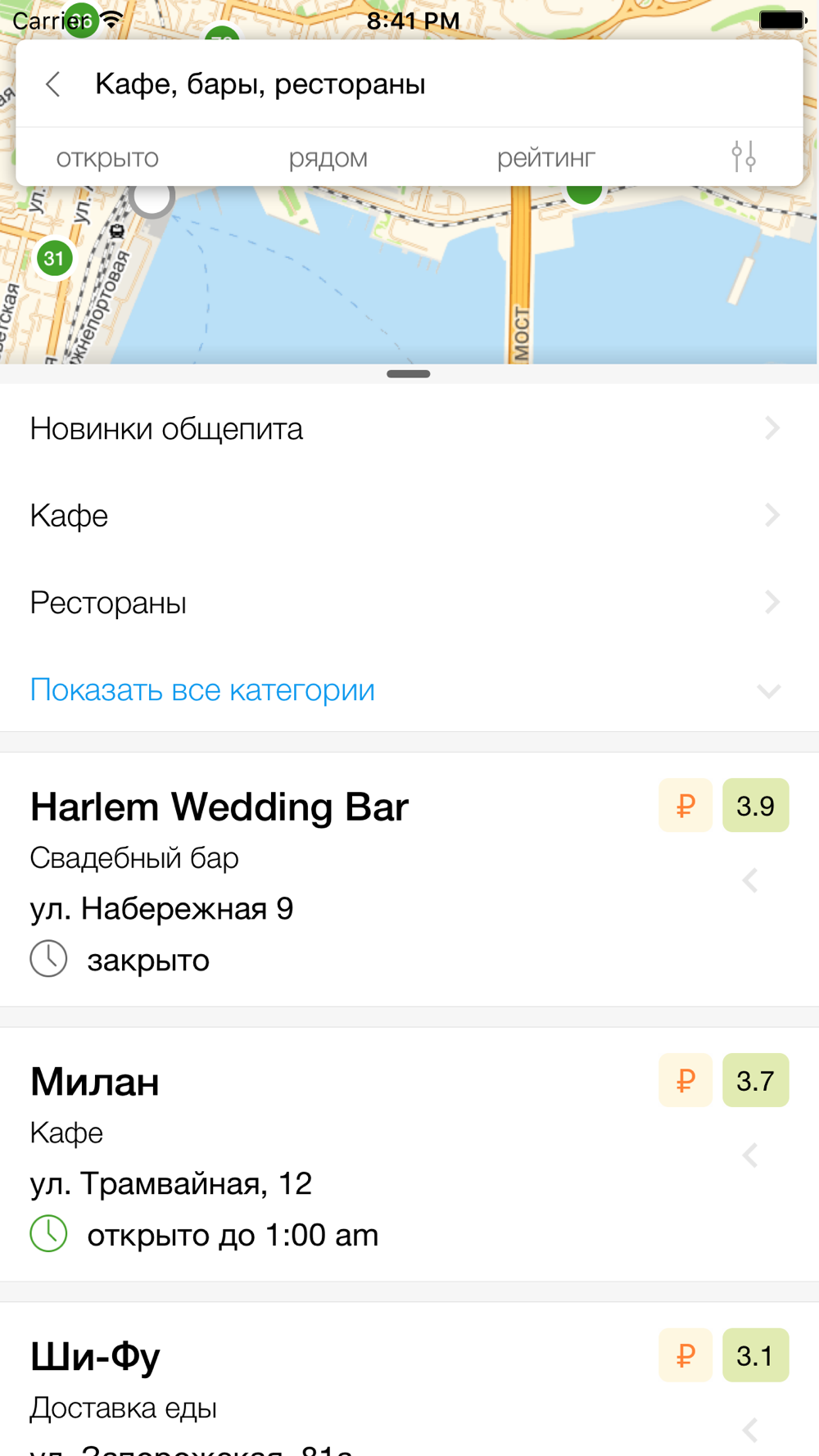Open the Милан cafe listing
Viewport: 819px width, 1456px height.
tap(409, 1155)
